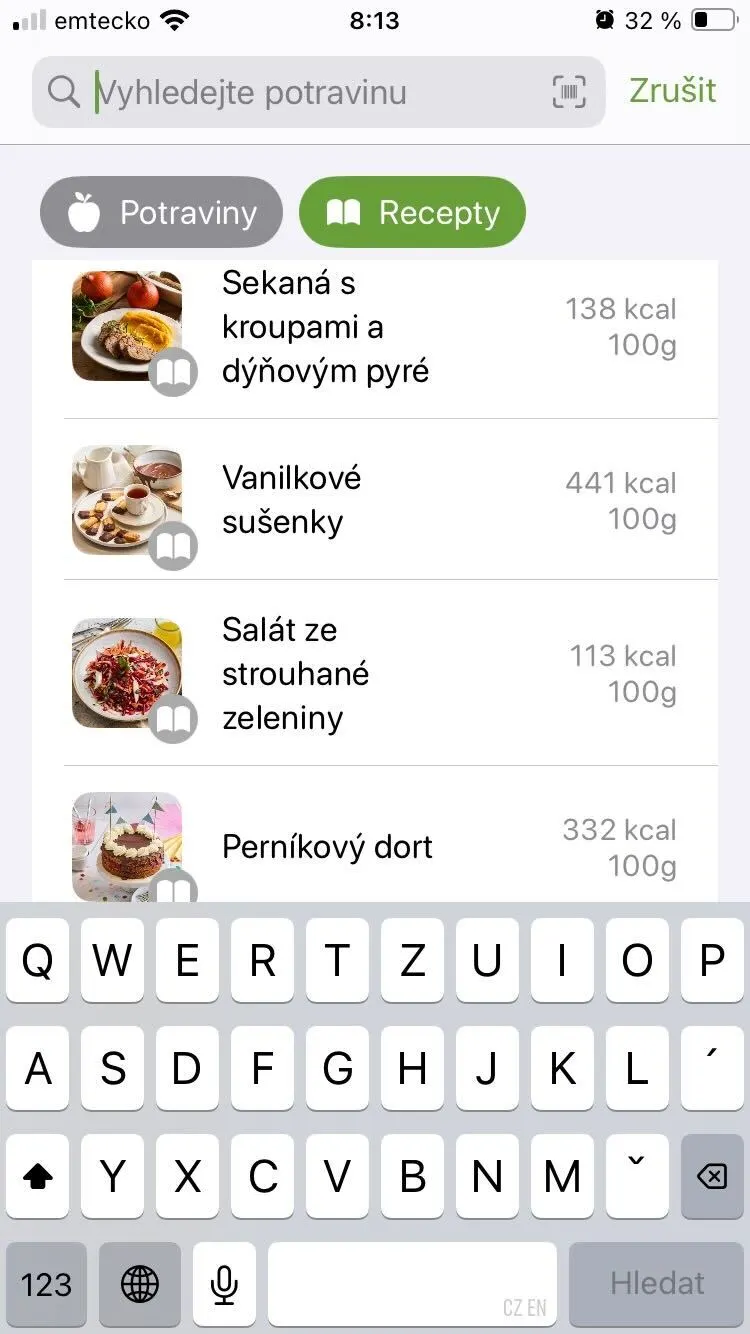This screenshot has width=750, height=1334.
Task: Switch to the Potraviny tab
Action: click(161, 212)
